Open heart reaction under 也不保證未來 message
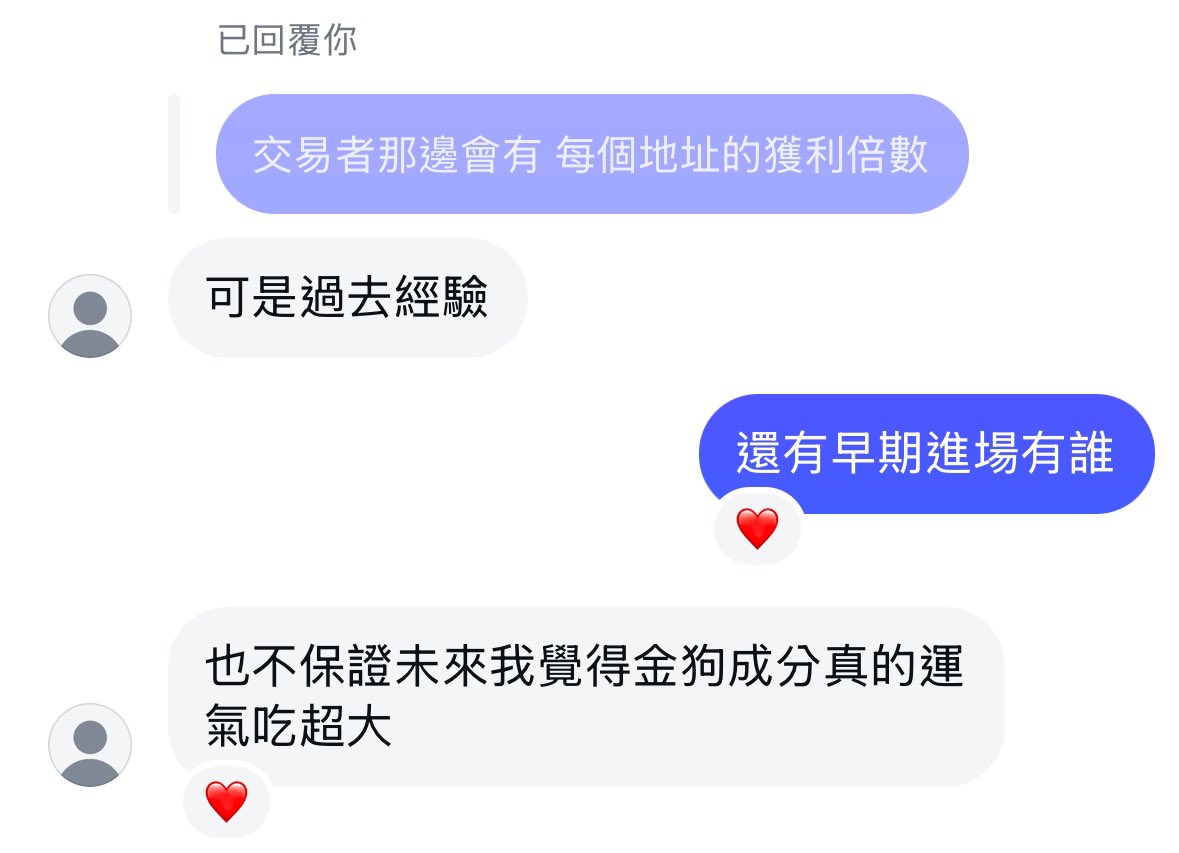Viewport: 1179px width, 853px height. [226, 800]
